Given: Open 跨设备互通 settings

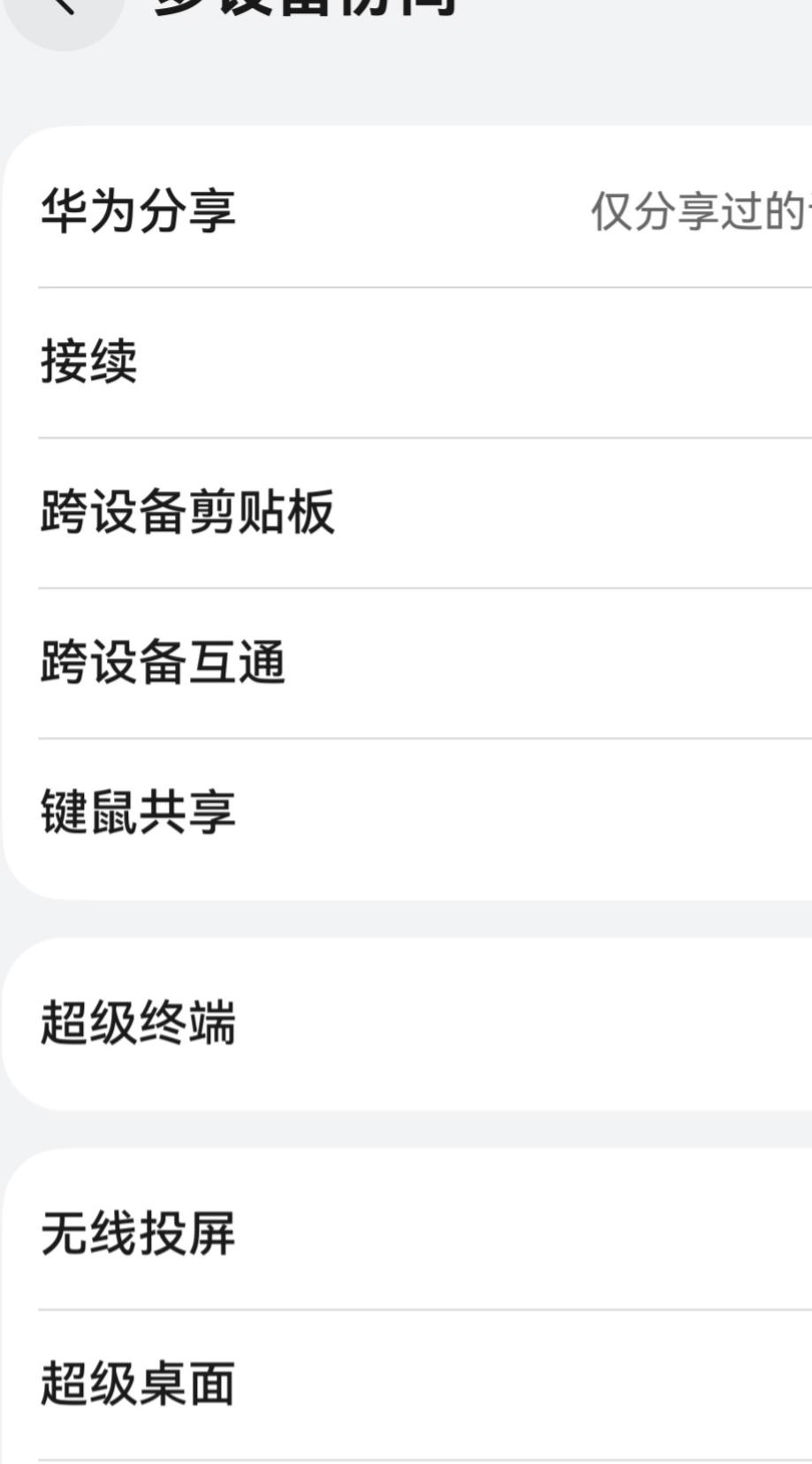Looking at the screenshot, I should click(x=407, y=663).
